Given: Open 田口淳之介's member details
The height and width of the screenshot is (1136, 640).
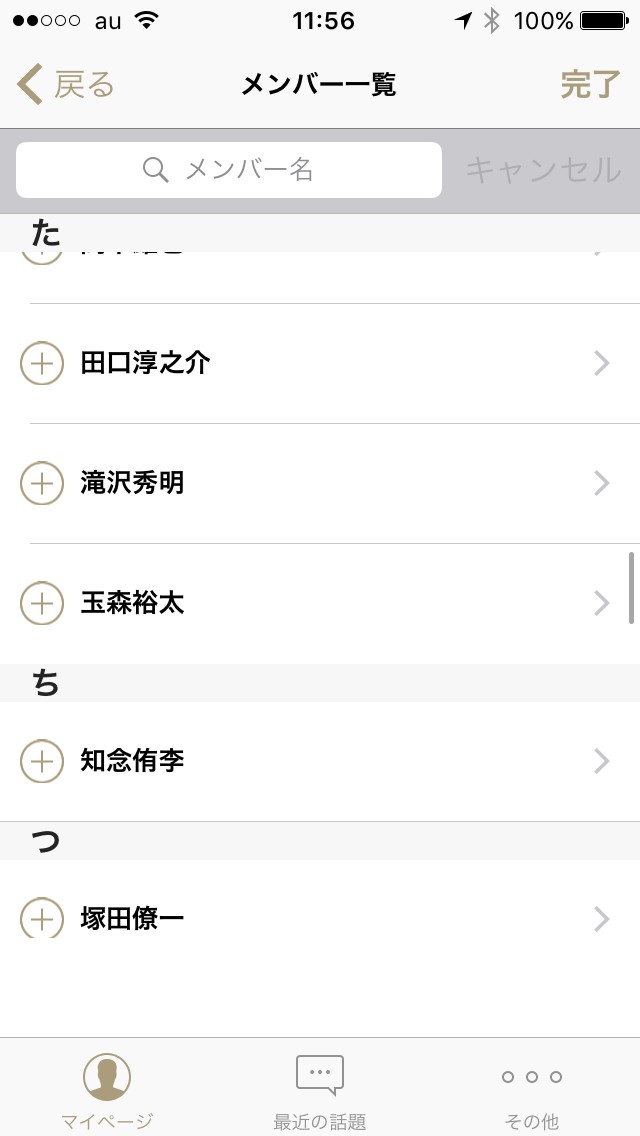Looking at the screenshot, I should tap(340, 363).
